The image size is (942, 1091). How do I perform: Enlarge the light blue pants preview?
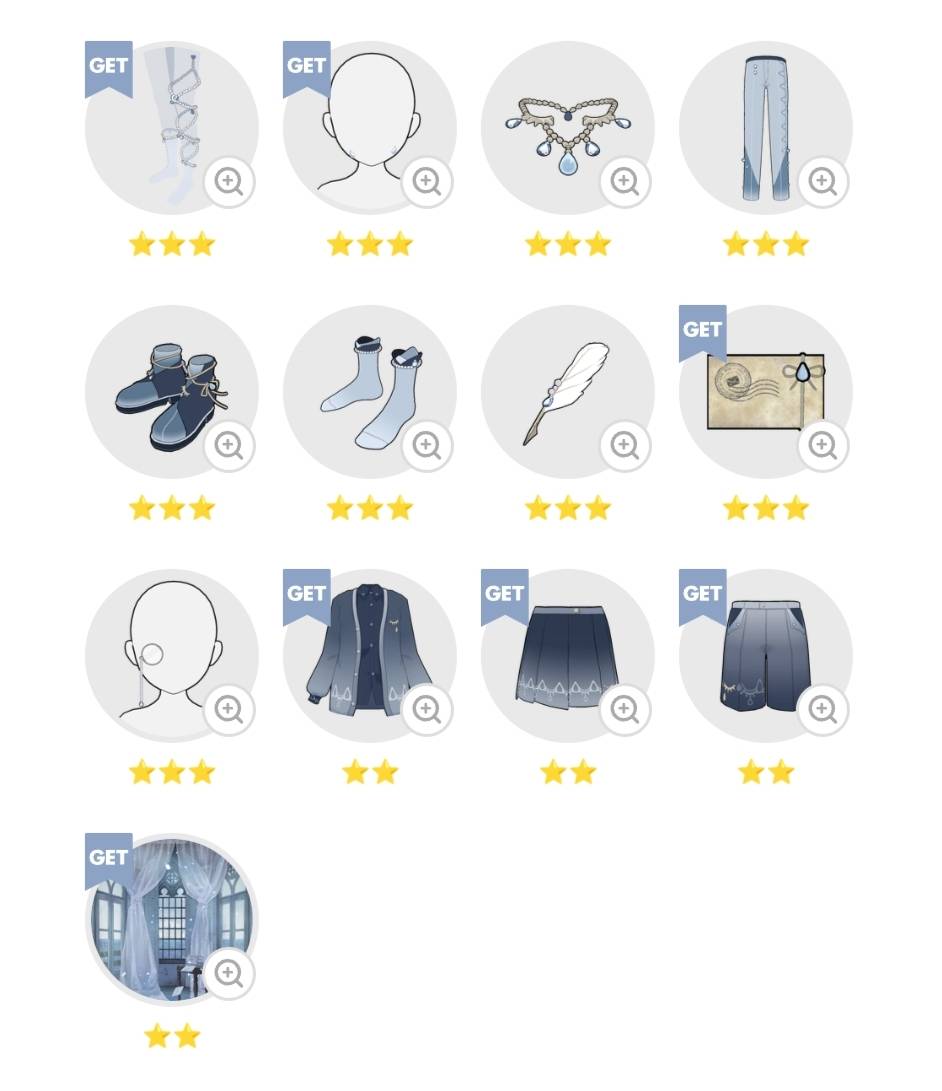click(x=823, y=181)
